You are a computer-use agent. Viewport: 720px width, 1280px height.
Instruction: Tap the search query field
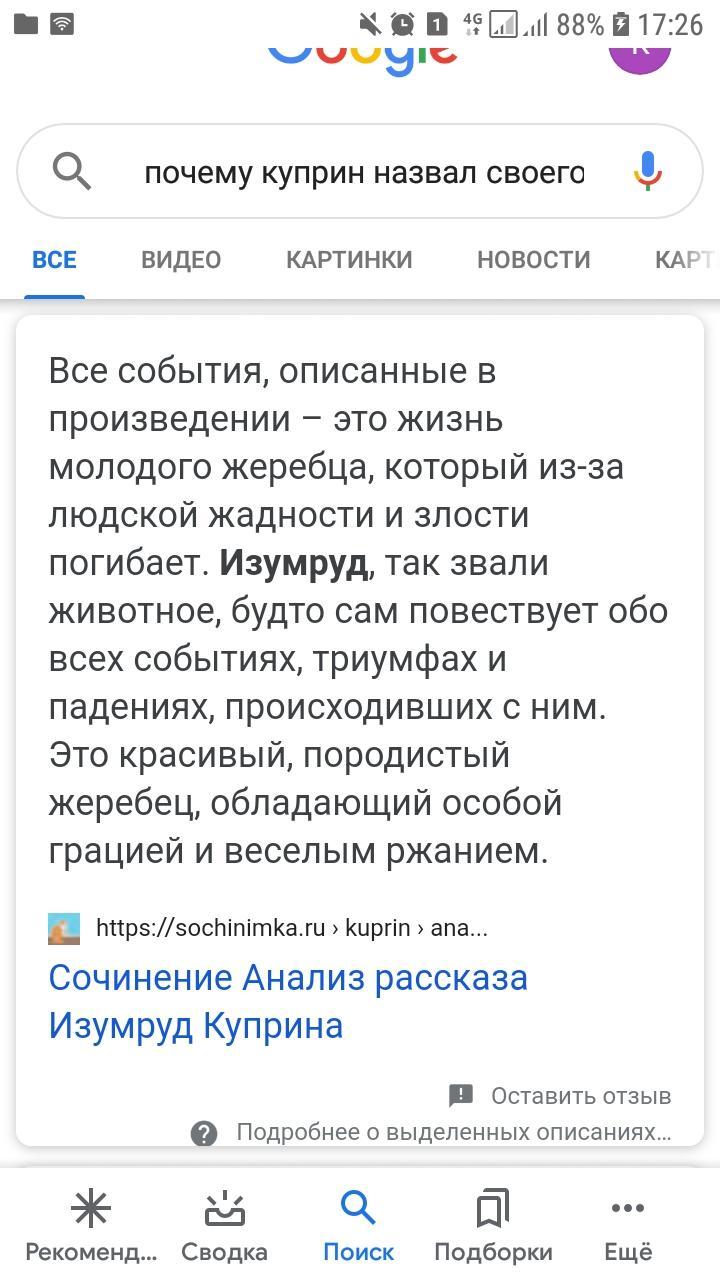pyautogui.click(x=364, y=173)
